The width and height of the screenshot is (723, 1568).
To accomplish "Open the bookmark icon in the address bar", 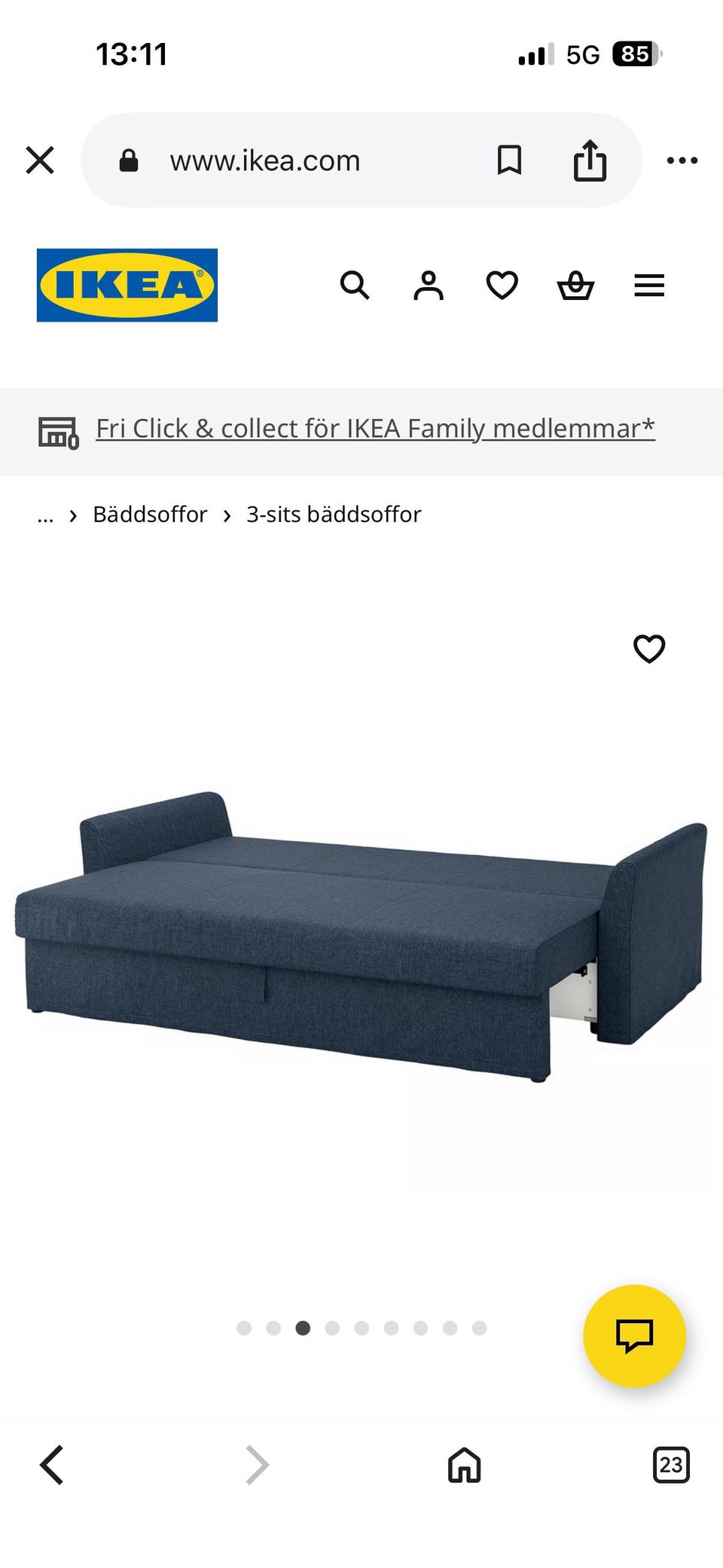I will (x=509, y=160).
